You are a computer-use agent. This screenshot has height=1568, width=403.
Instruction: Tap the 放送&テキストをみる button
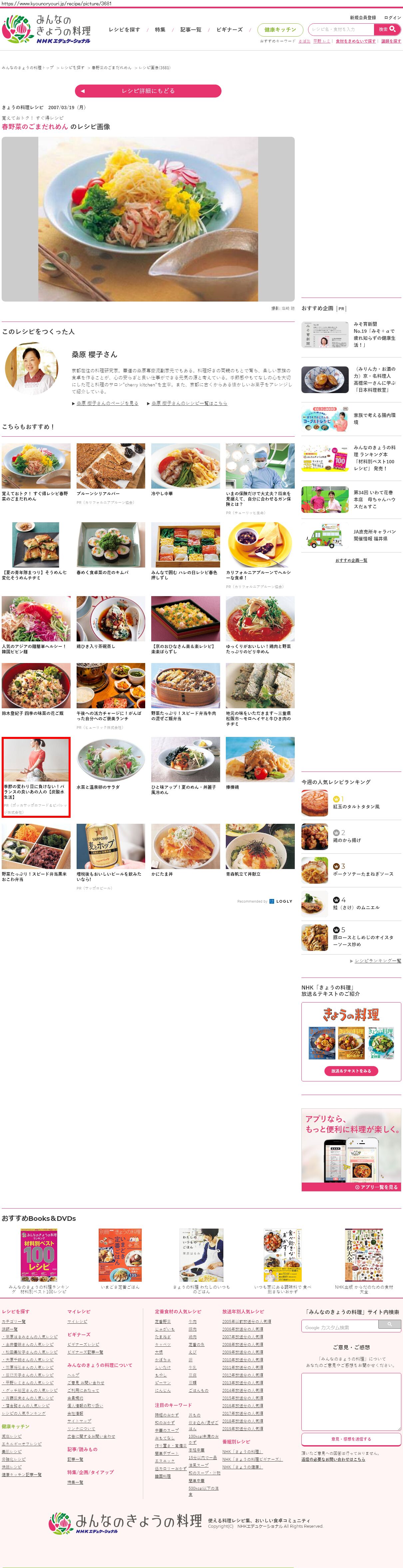pyautogui.click(x=351, y=1071)
